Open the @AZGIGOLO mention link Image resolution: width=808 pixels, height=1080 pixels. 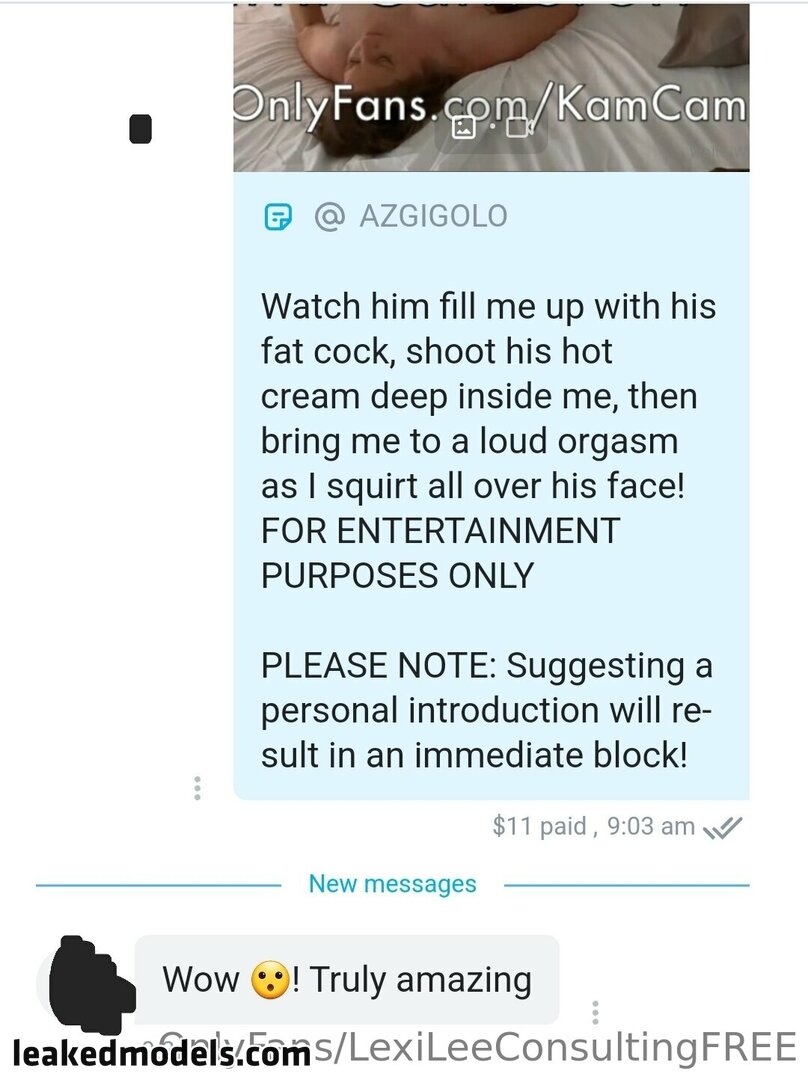(x=410, y=216)
